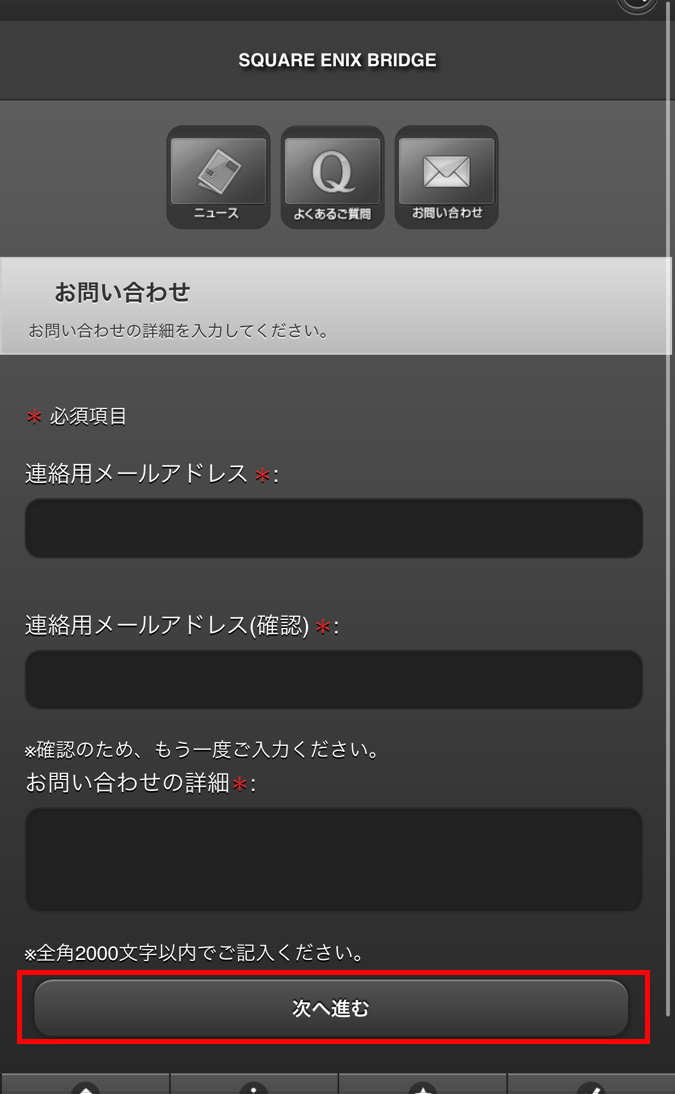Open the info tab in bottom bar
This screenshot has width=675, height=1094.
click(x=253, y=1084)
